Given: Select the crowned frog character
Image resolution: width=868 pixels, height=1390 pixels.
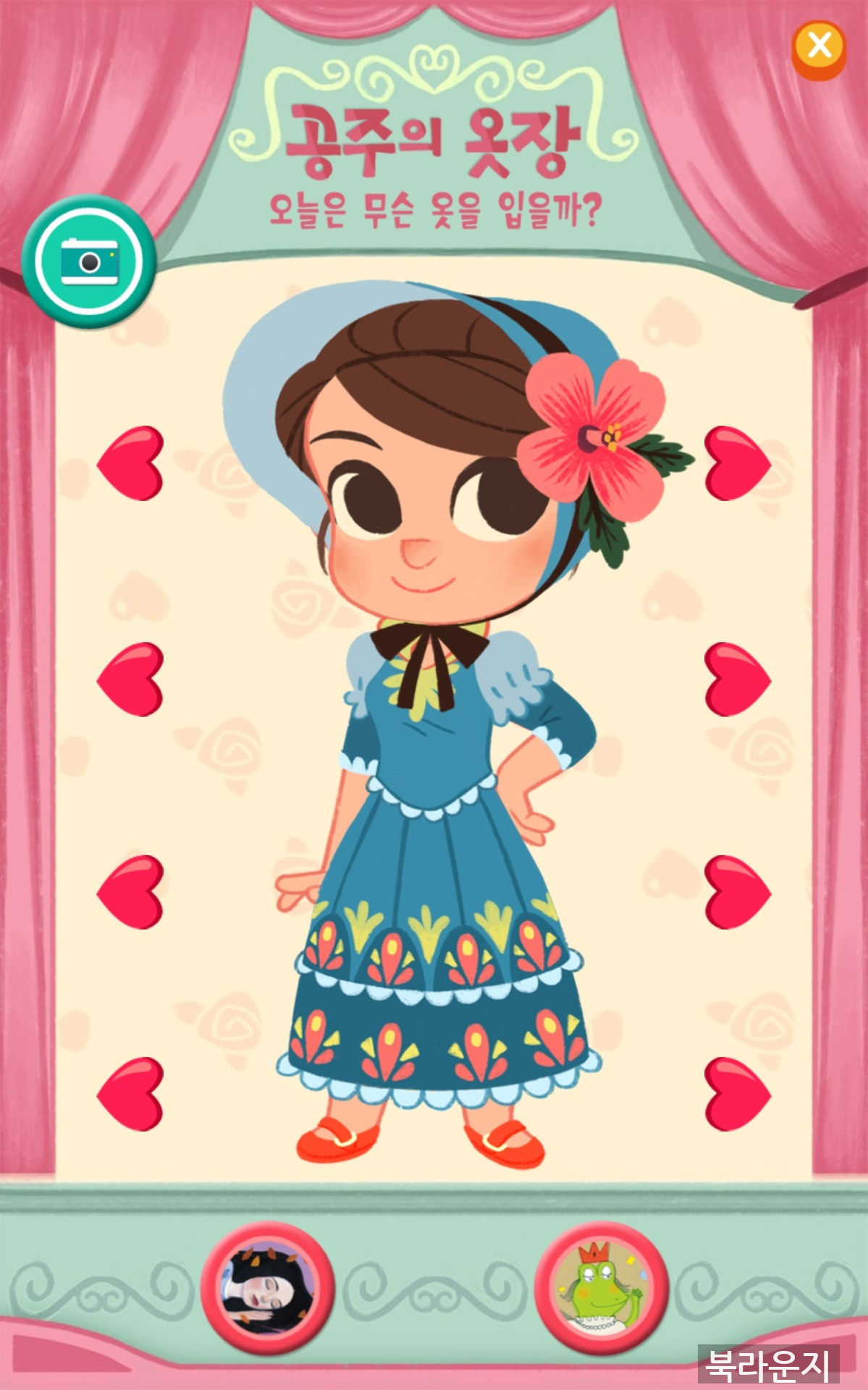Looking at the screenshot, I should point(600,1289).
